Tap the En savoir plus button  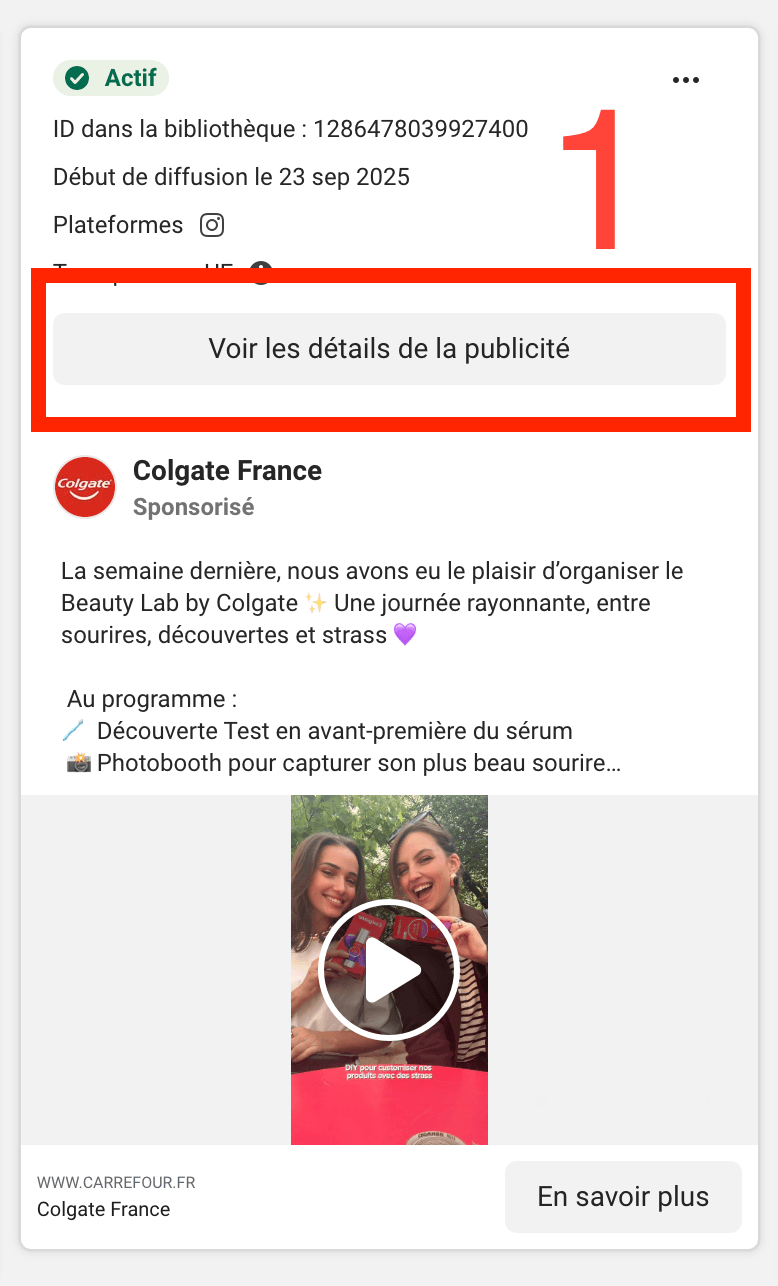623,1197
